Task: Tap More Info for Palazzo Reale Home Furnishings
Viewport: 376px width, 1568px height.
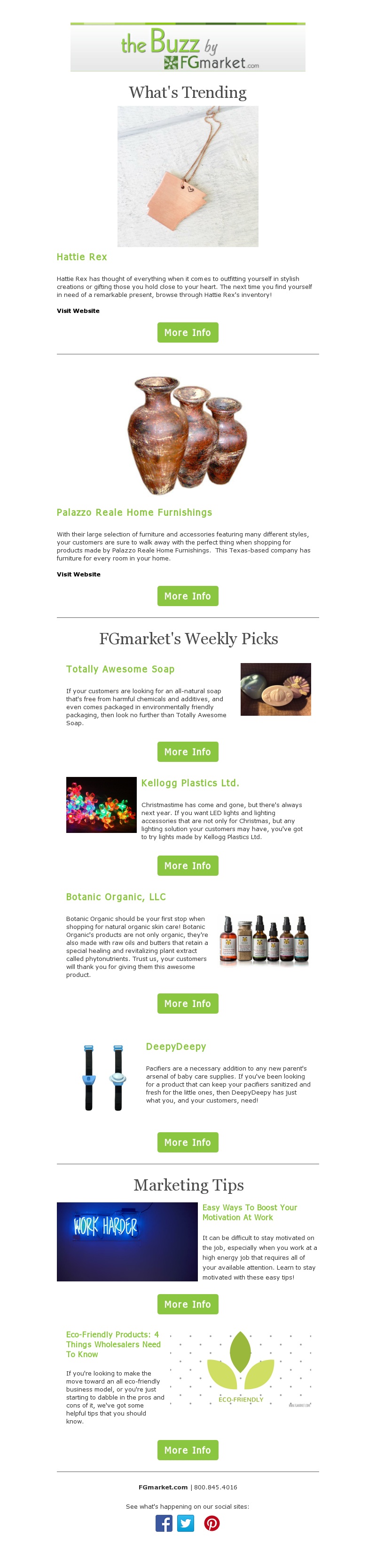Action: click(188, 596)
